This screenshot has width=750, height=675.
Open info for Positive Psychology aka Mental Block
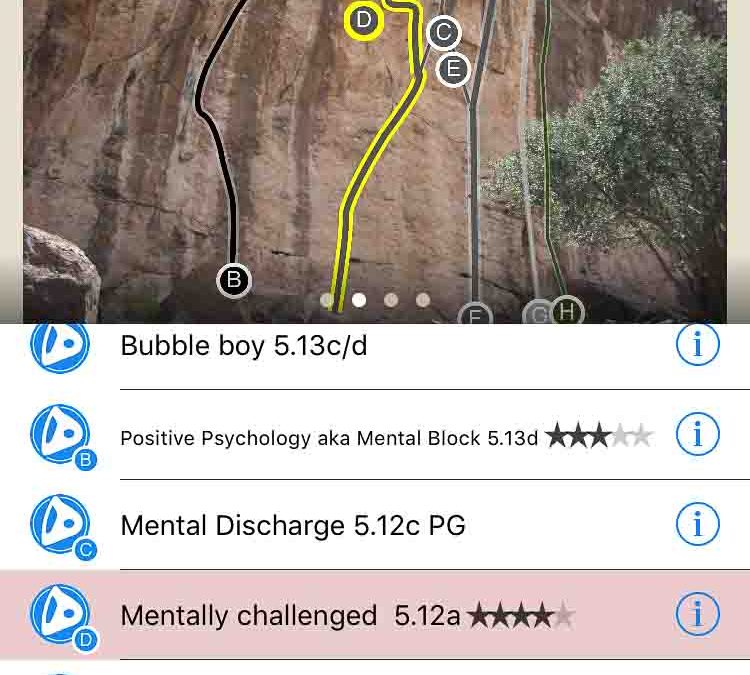pyautogui.click(x=698, y=435)
